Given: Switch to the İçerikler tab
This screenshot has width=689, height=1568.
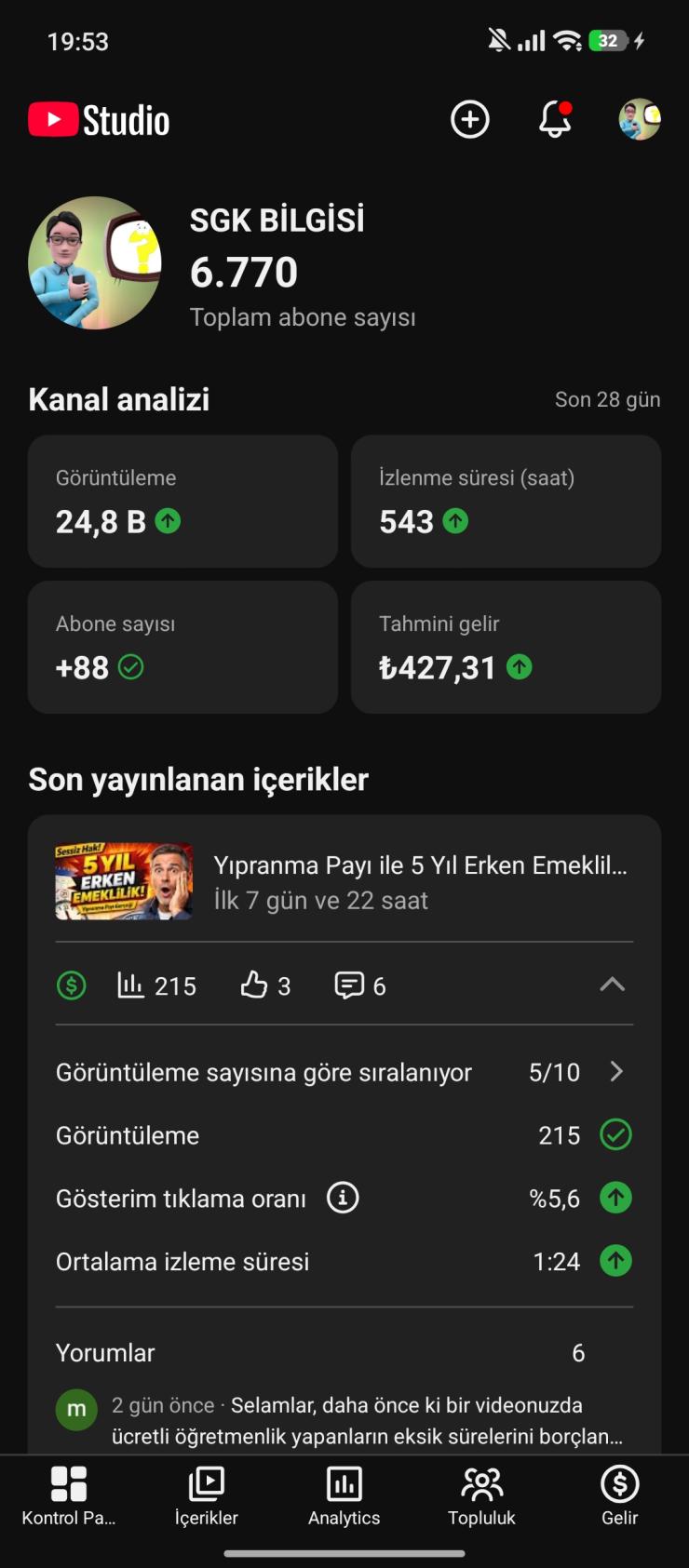Looking at the screenshot, I should click(x=207, y=1495).
